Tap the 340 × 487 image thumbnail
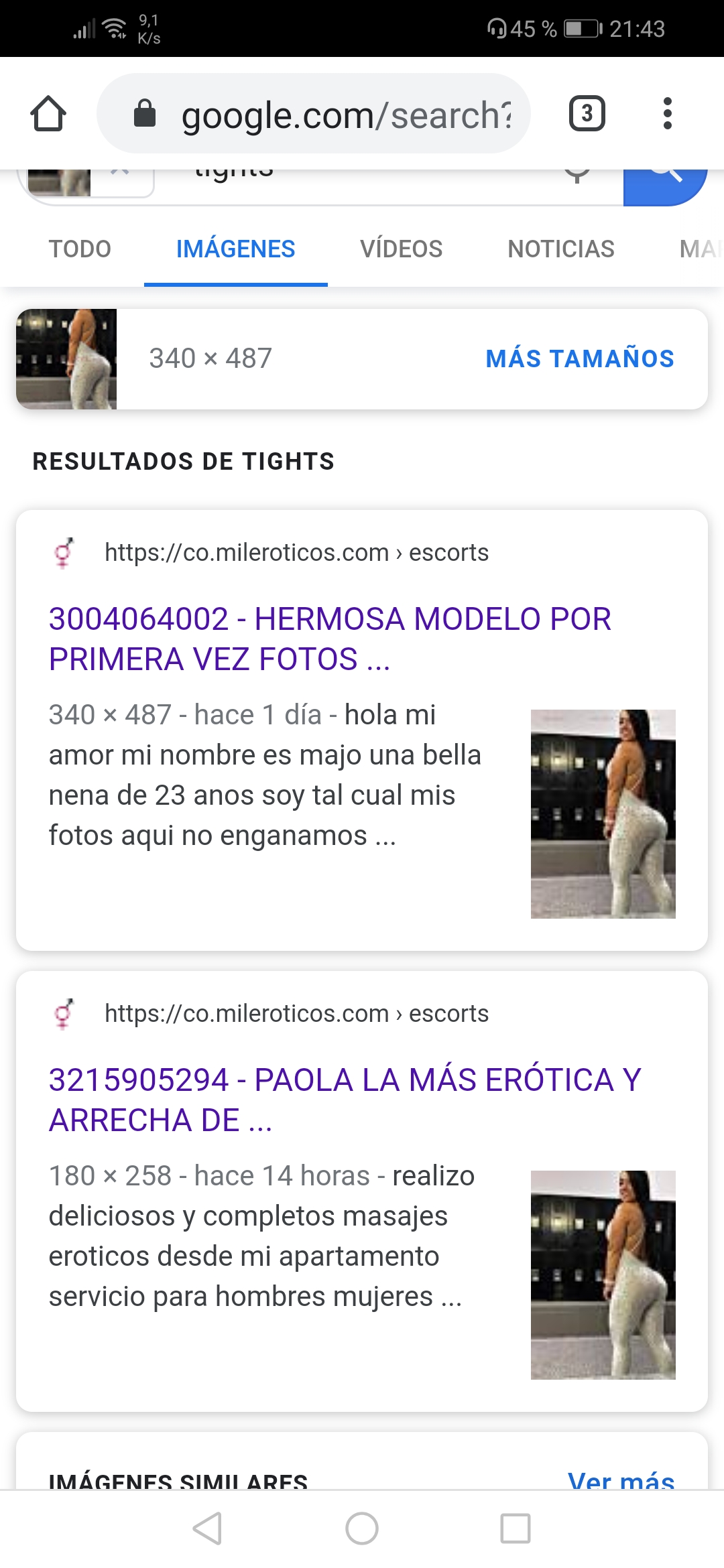This screenshot has height=1568, width=724. pos(66,359)
